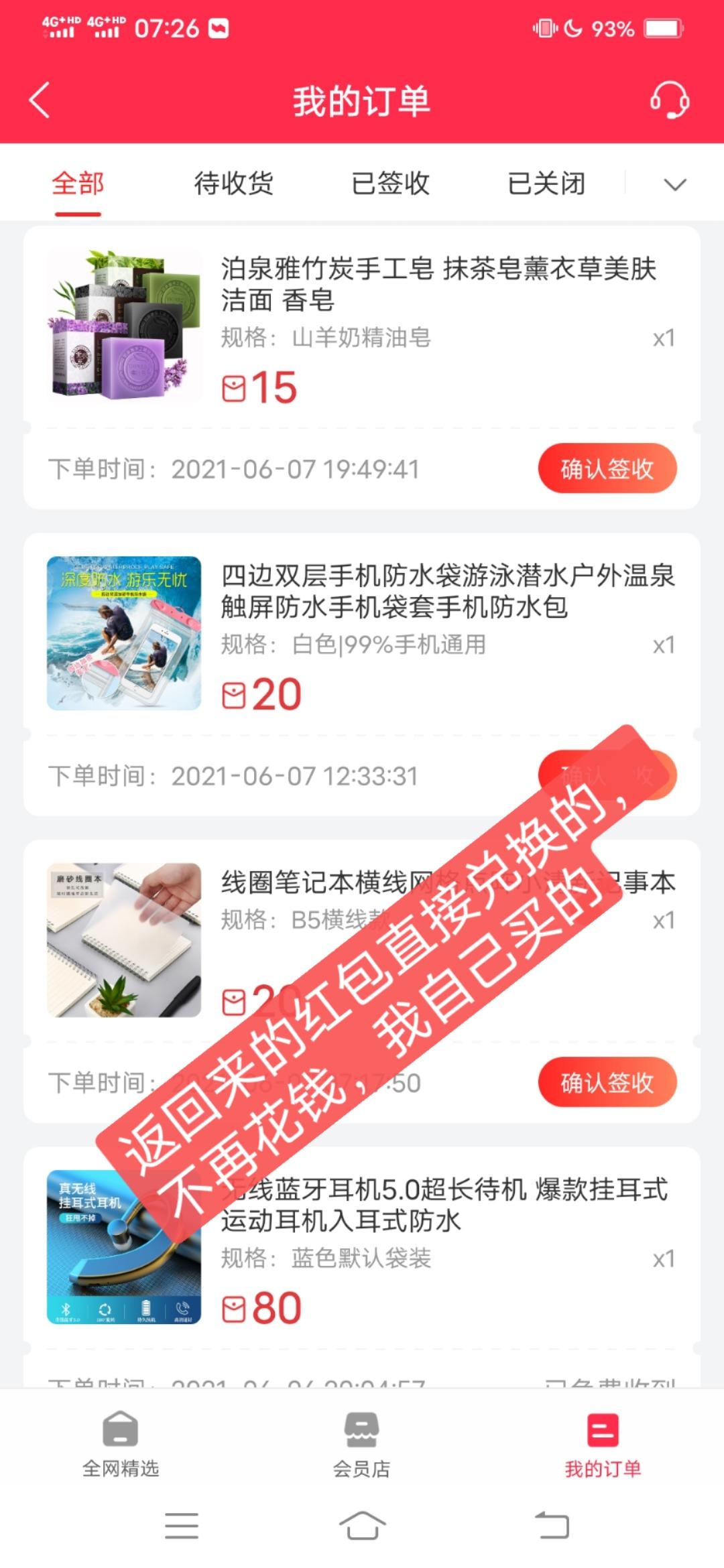Click 确认签收 on the notebook order
Screen dimensions: 724x1568
(606, 1082)
